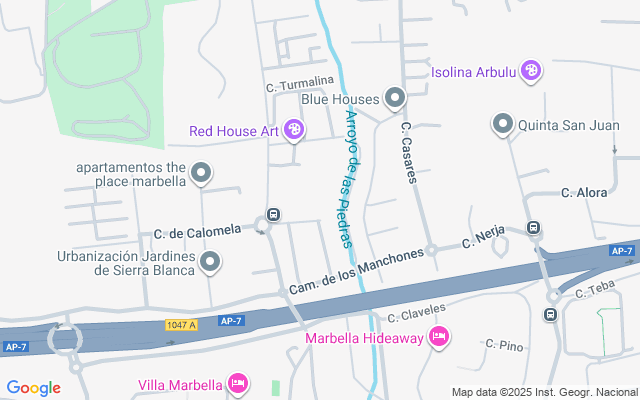The width and height of the screenshot is (640, 400).
Task: Tap the Red House Art marker
Action: tap(294, 129)
